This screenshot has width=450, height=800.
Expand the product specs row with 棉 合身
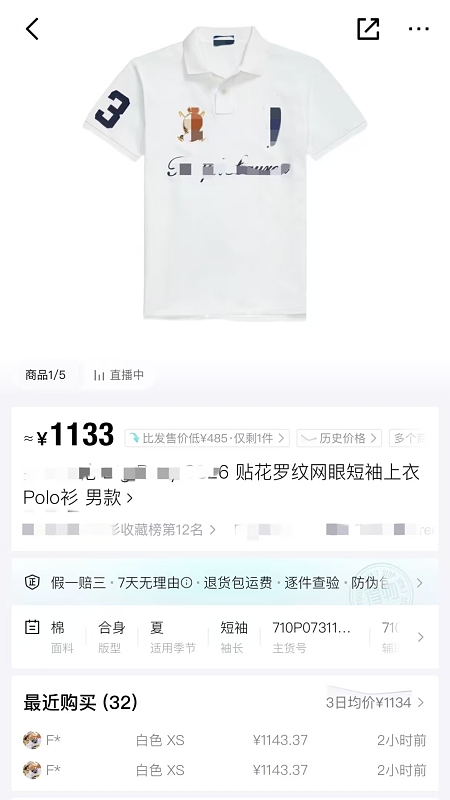224,637
